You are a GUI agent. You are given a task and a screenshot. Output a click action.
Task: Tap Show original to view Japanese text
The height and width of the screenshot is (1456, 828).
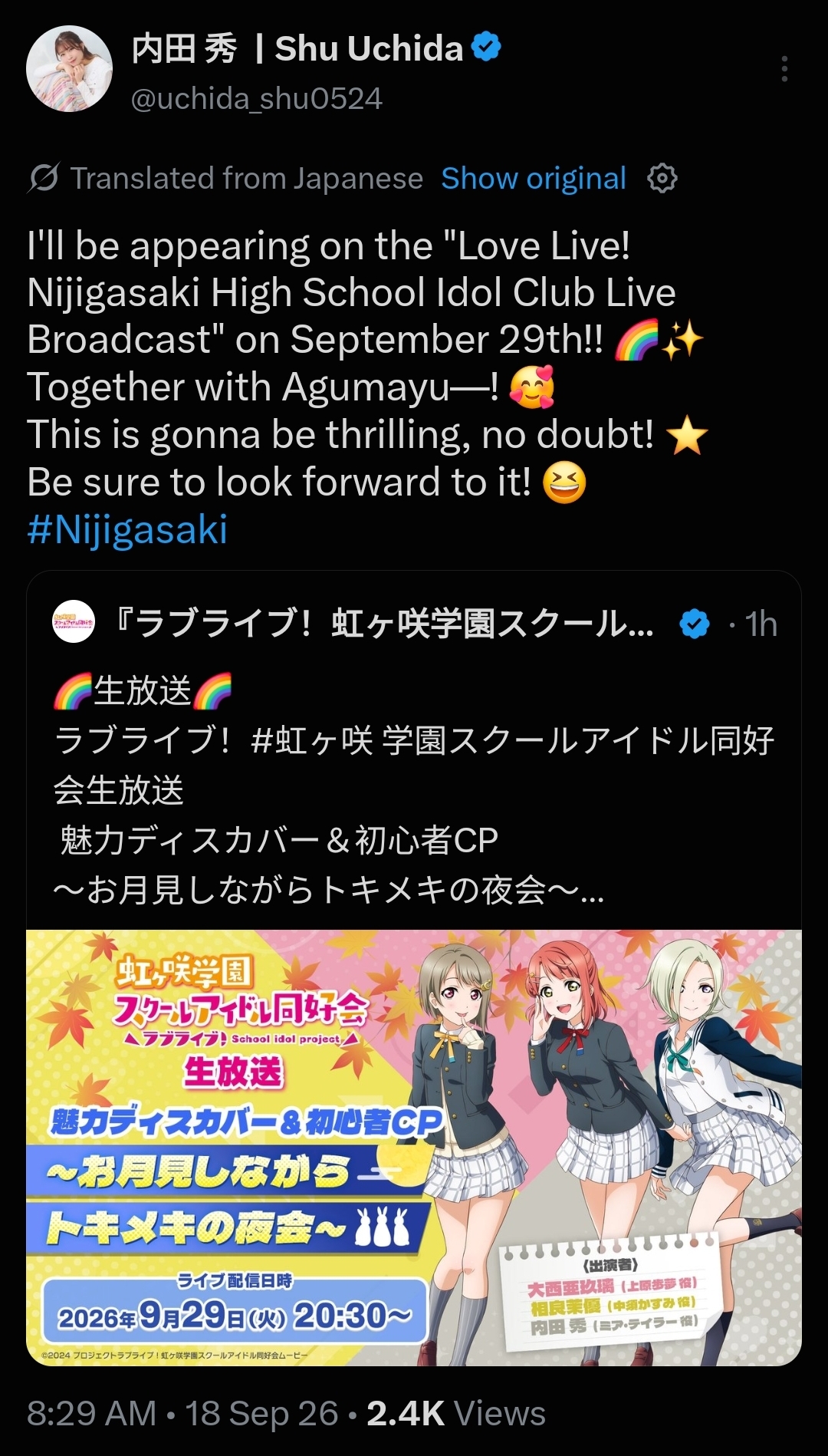coord(534,178)
